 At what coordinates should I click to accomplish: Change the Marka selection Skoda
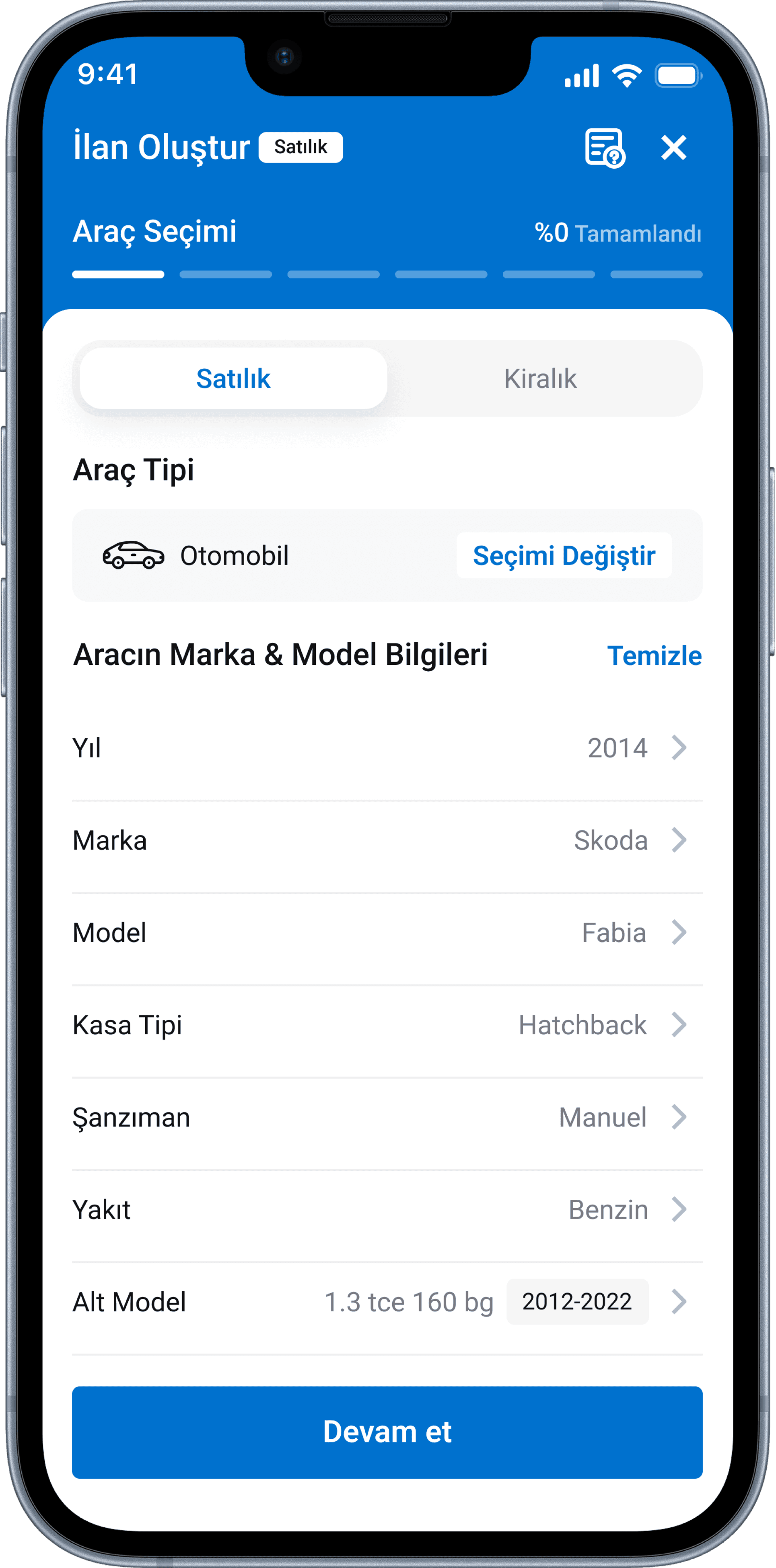tap(387, 841)
